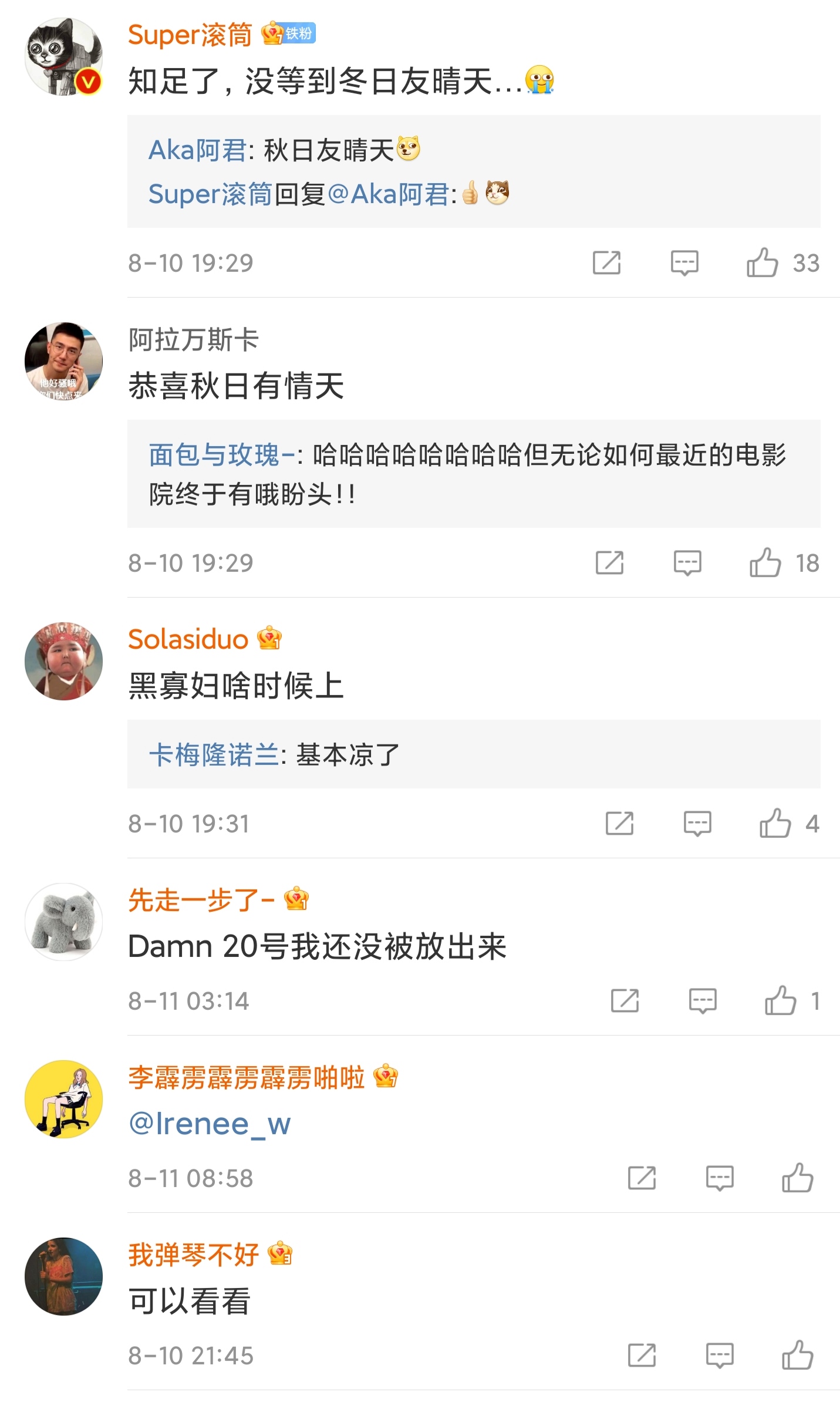Viewport: 840px width, 1409px height.
Task: Open Solasiduo's username
Action: (188, 639)
